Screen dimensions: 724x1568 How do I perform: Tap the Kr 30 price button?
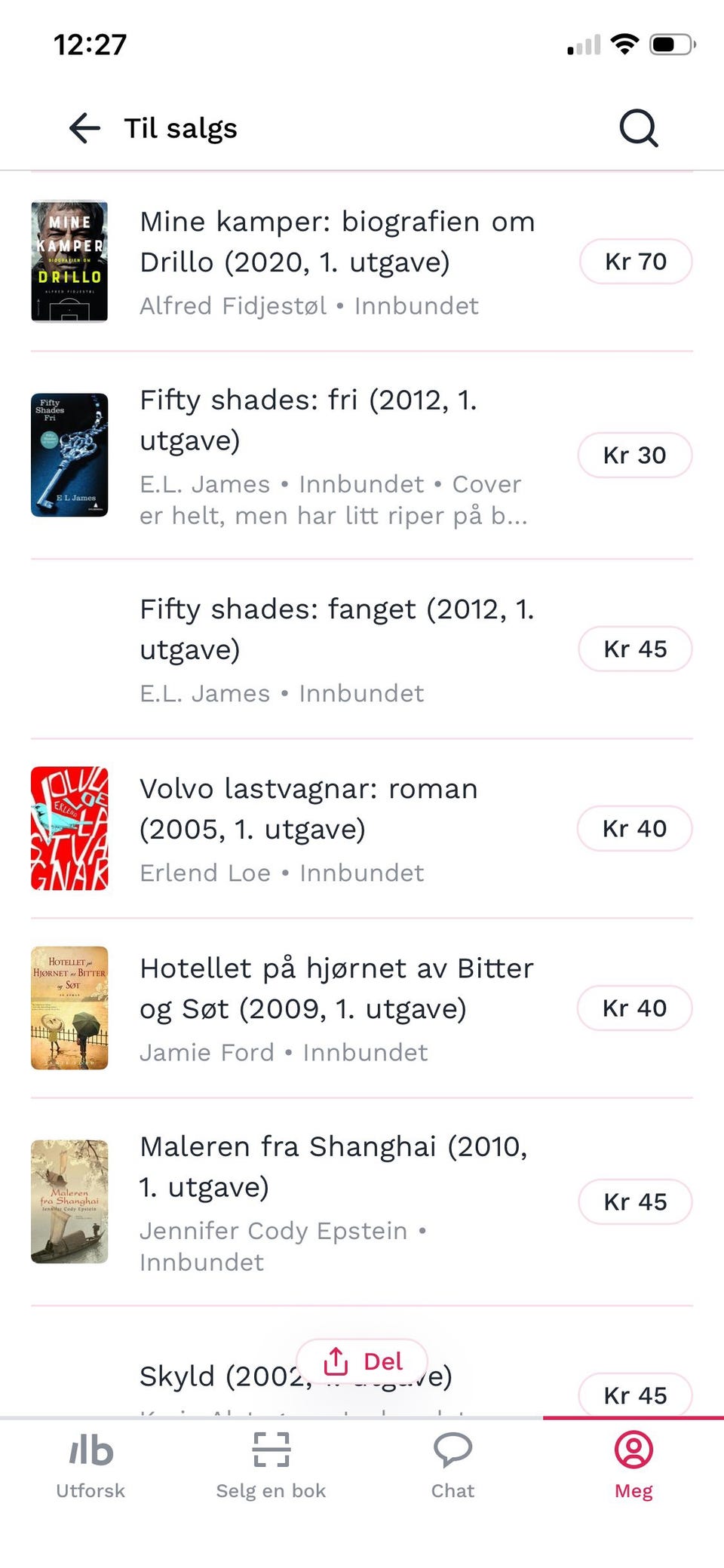point(635,456)
